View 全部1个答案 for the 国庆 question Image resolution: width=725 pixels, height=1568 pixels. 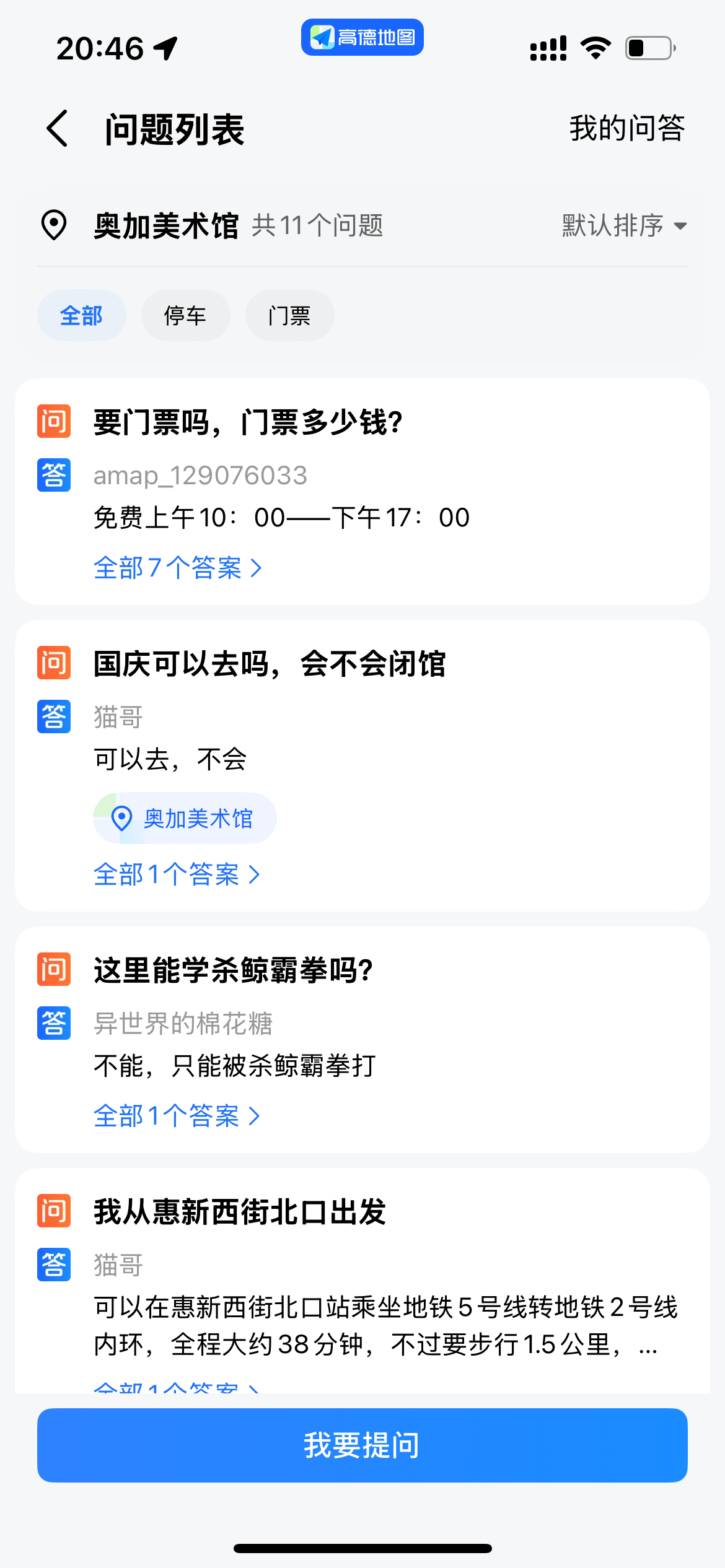tap(176, 874)
